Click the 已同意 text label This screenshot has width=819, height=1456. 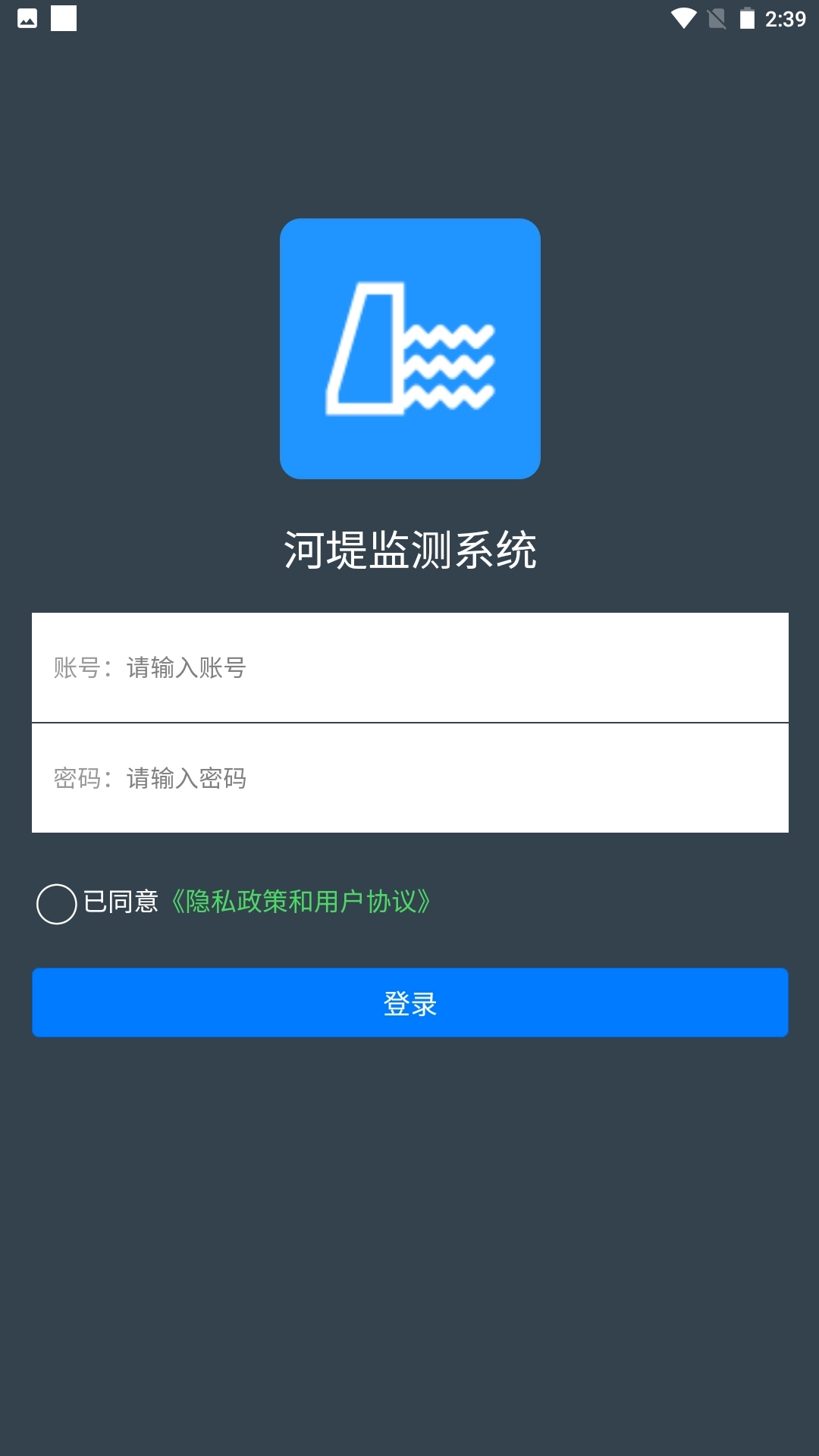point(121,902)
